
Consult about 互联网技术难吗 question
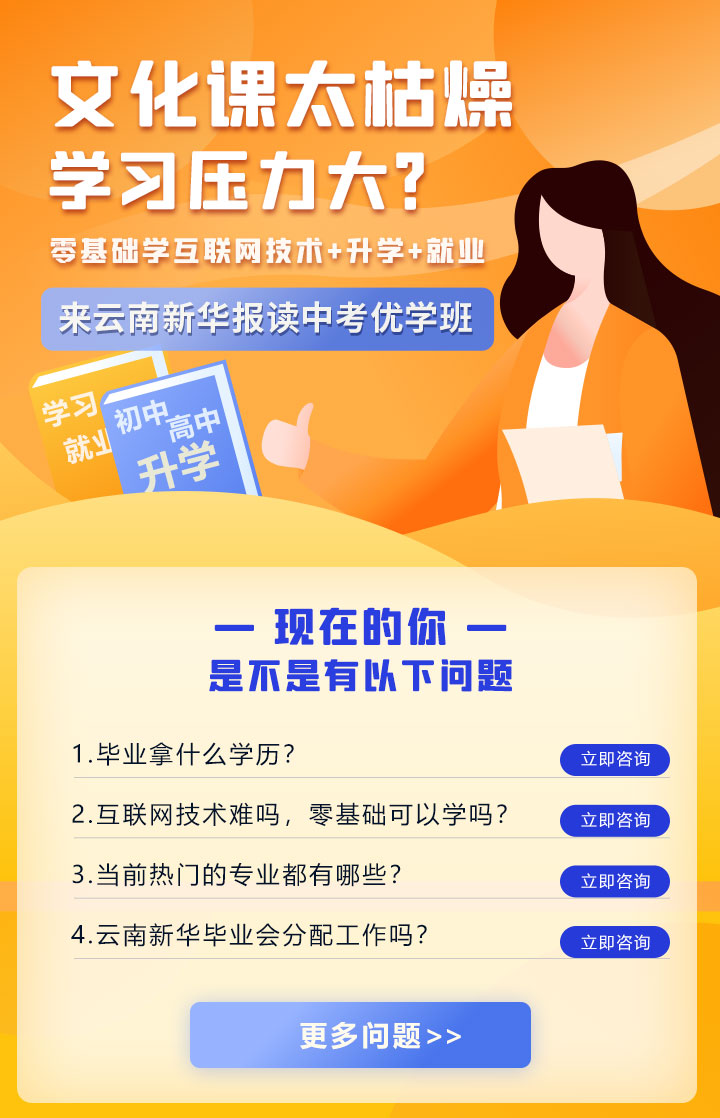pos(614,820)
